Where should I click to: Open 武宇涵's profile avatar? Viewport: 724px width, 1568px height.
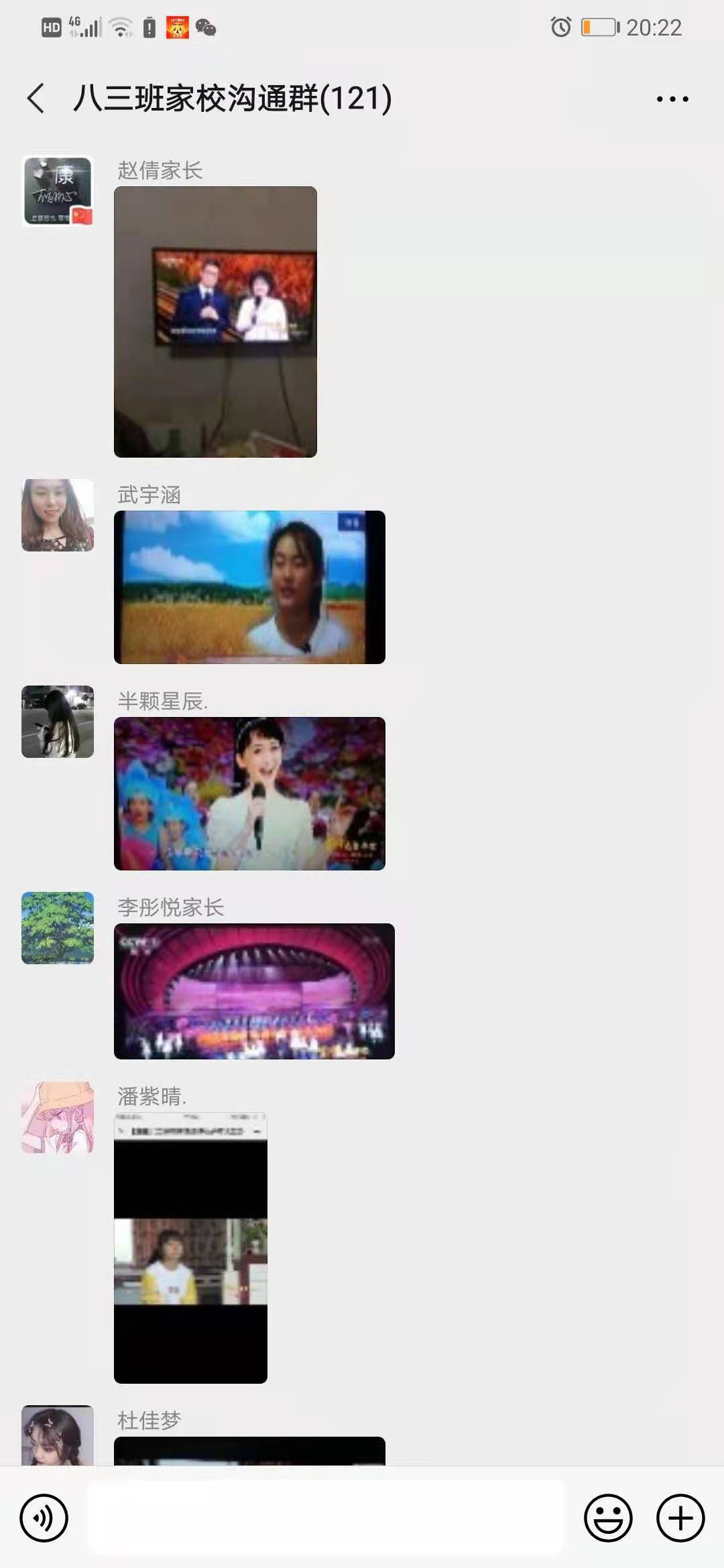coord(58,515)
